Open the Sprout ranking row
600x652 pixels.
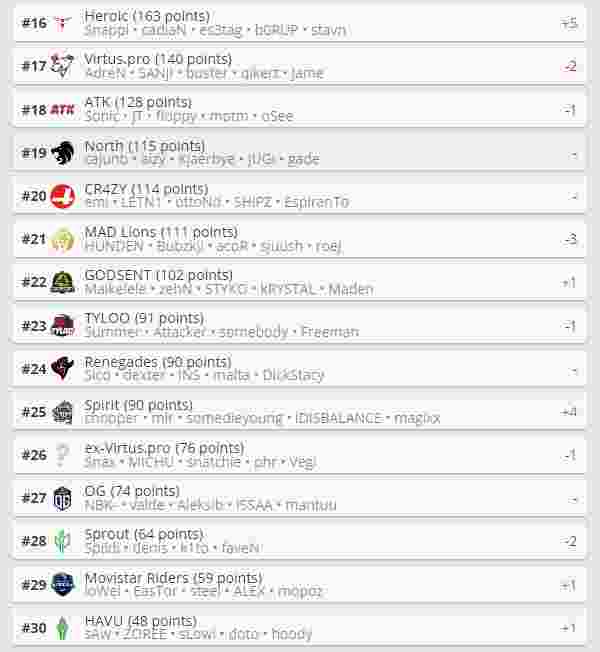click(300, 540)
